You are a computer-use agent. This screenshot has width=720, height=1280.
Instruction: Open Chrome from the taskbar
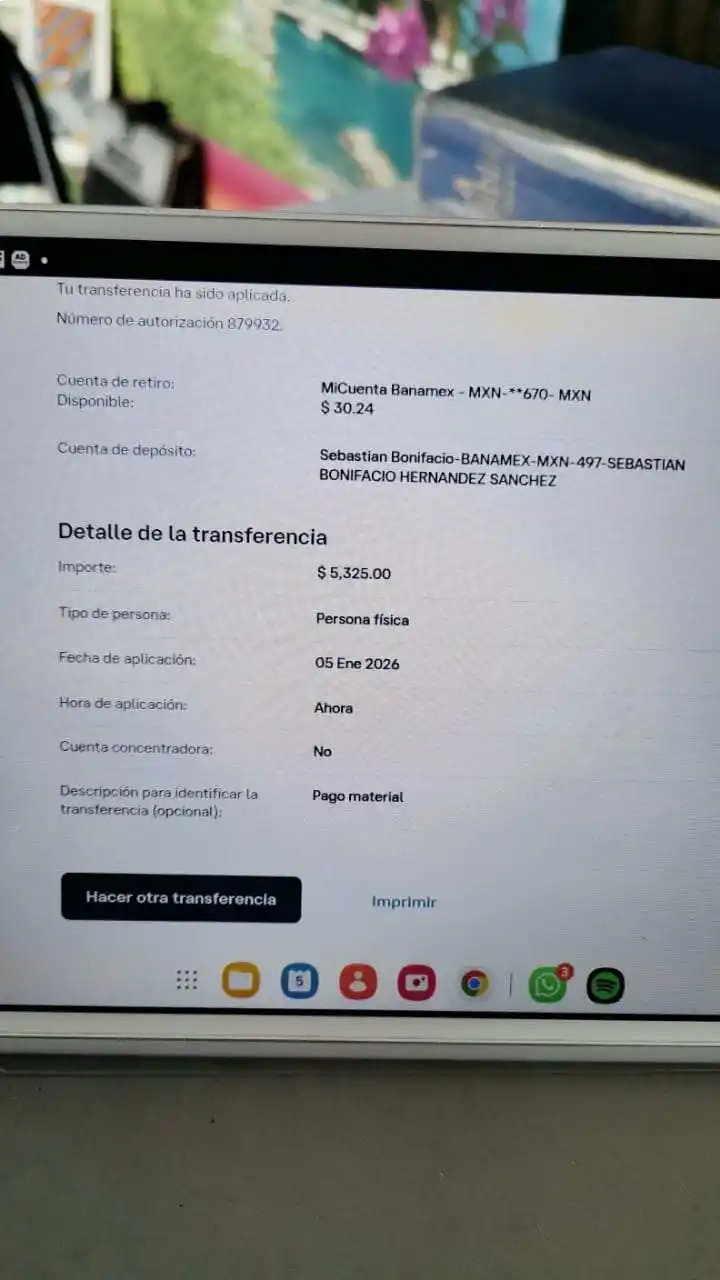tap(474, 984)
